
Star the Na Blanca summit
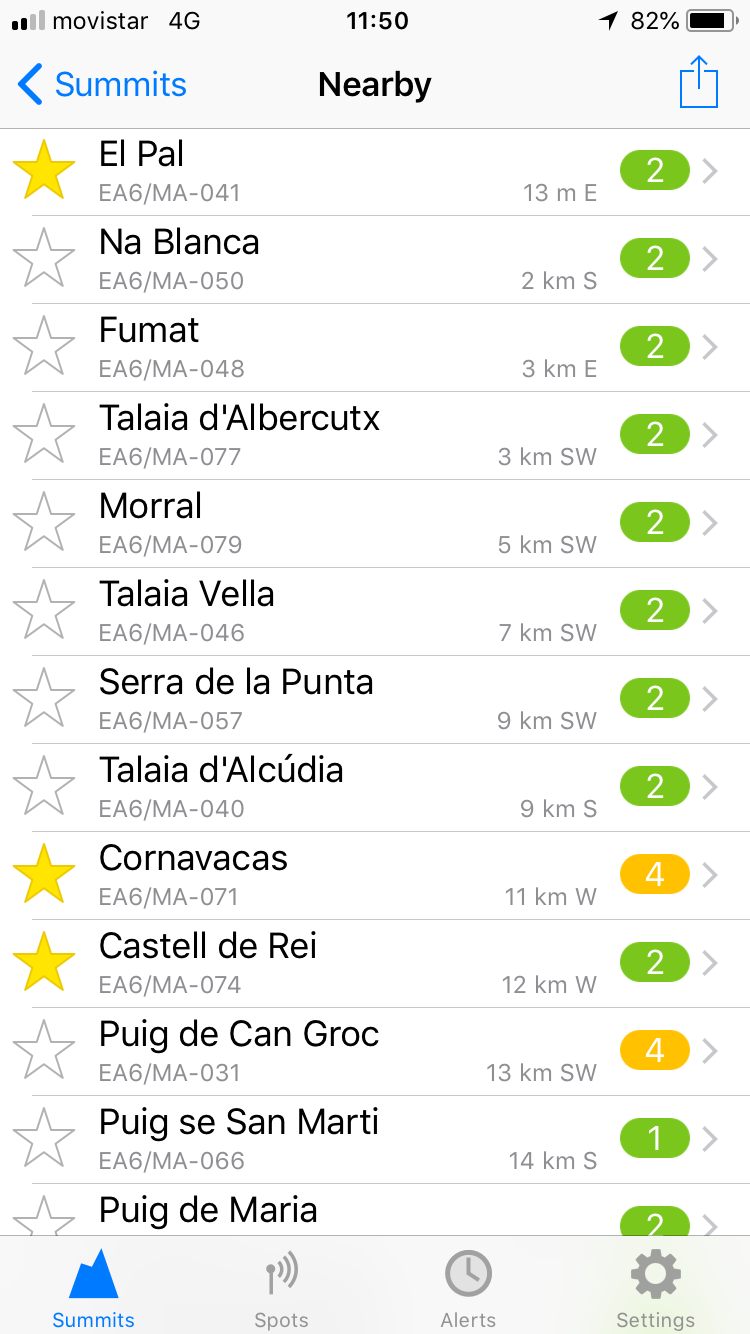[44, 259]
